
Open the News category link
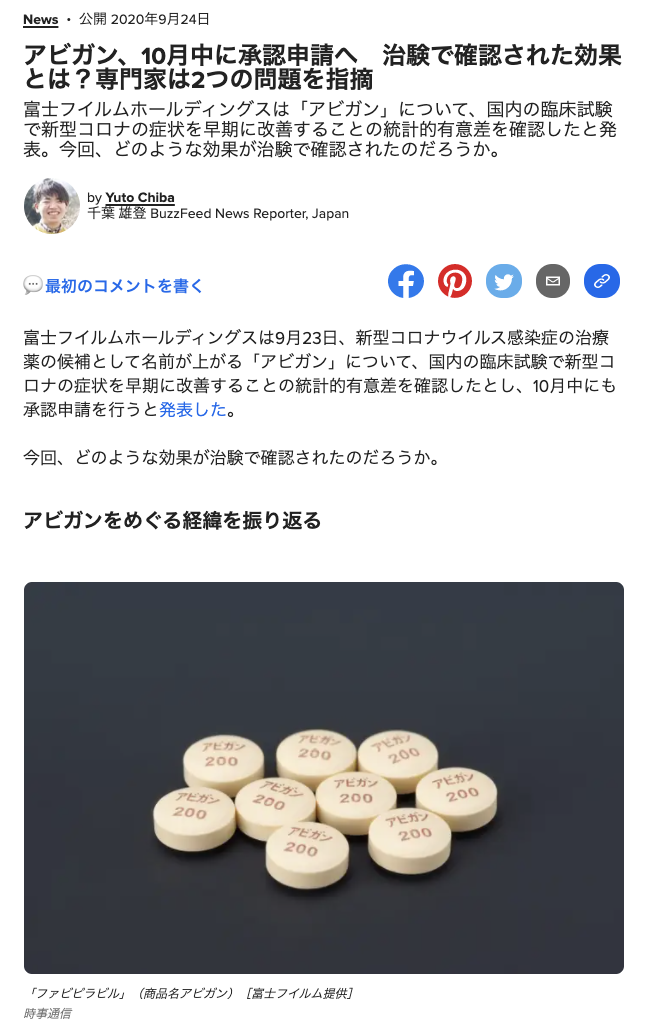coord(40,20)
